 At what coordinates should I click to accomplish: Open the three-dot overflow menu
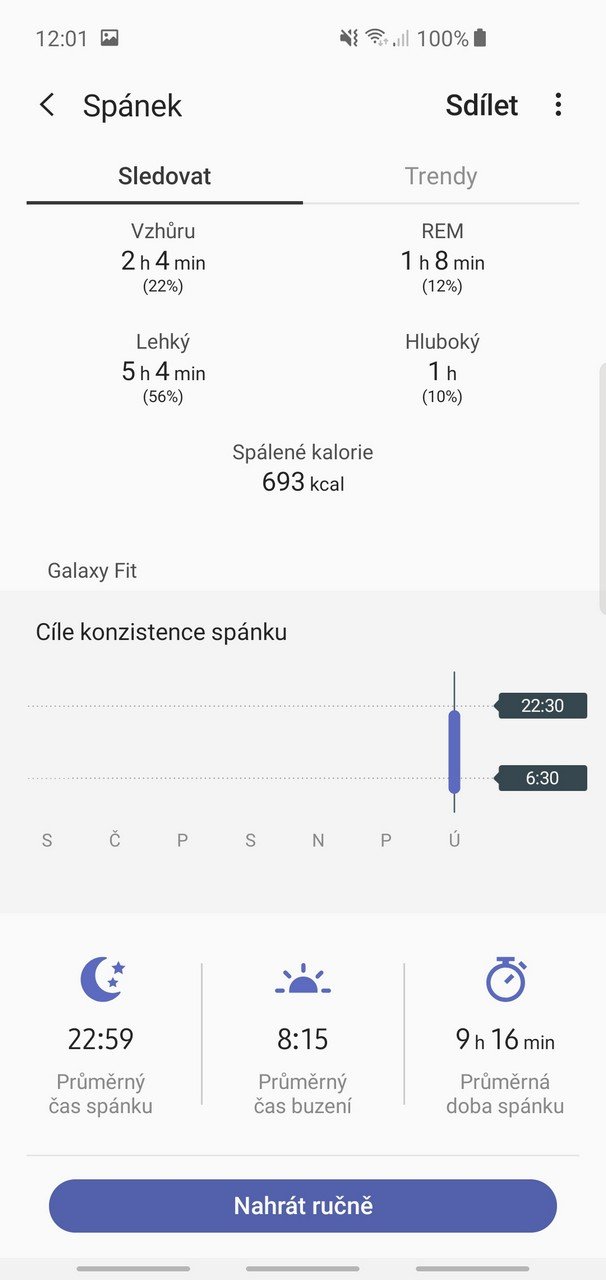click(558, 105)
